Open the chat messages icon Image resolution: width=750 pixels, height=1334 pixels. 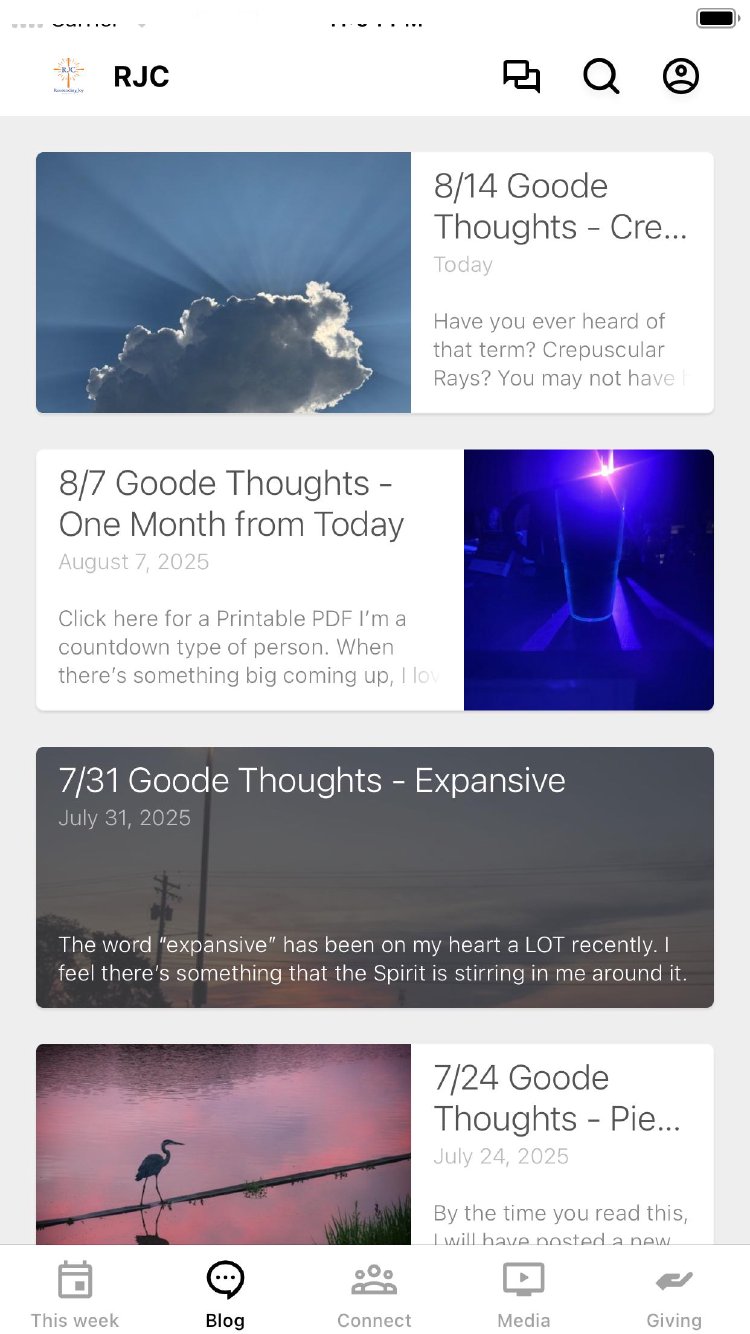click(521, 77)
